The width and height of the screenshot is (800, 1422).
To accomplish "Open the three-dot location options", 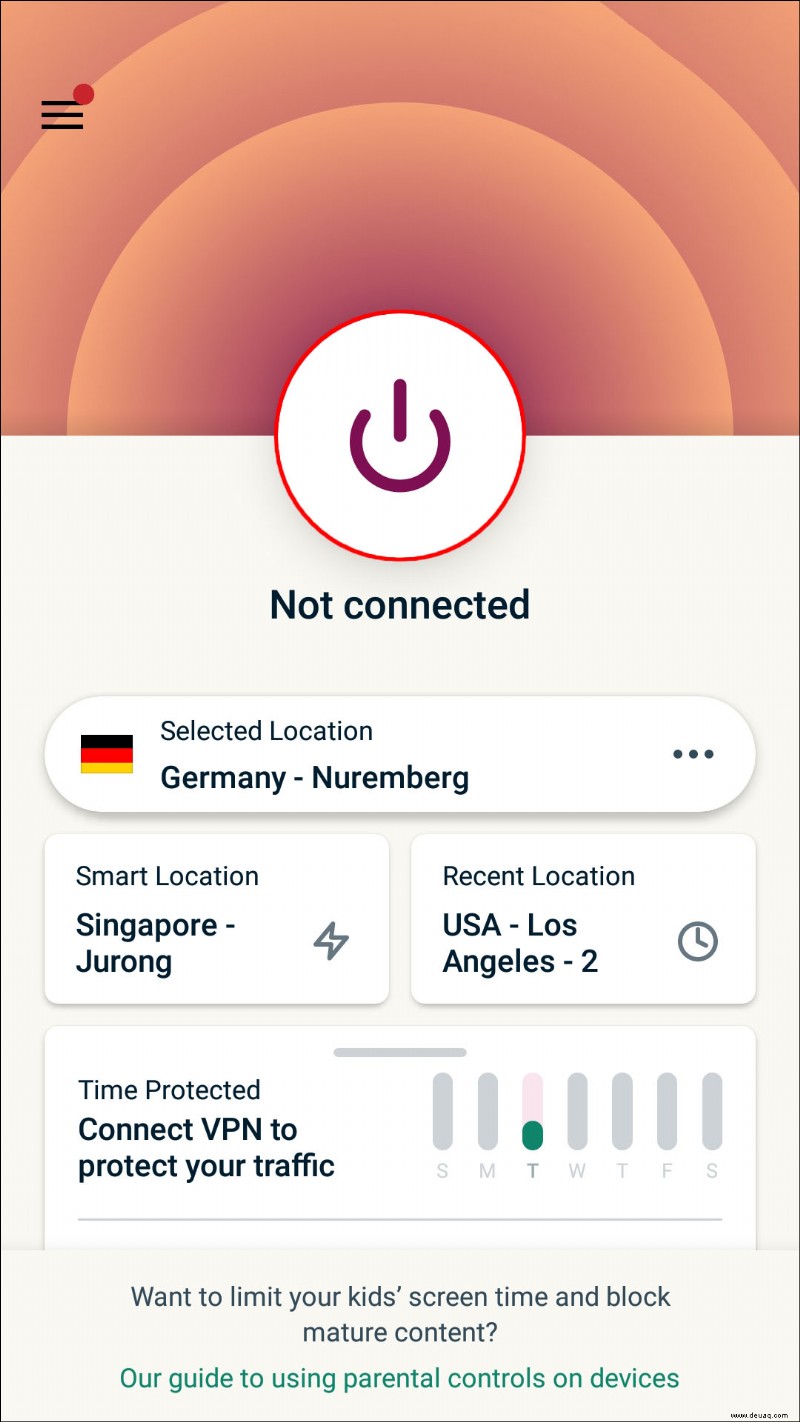I will coord(693,755).
